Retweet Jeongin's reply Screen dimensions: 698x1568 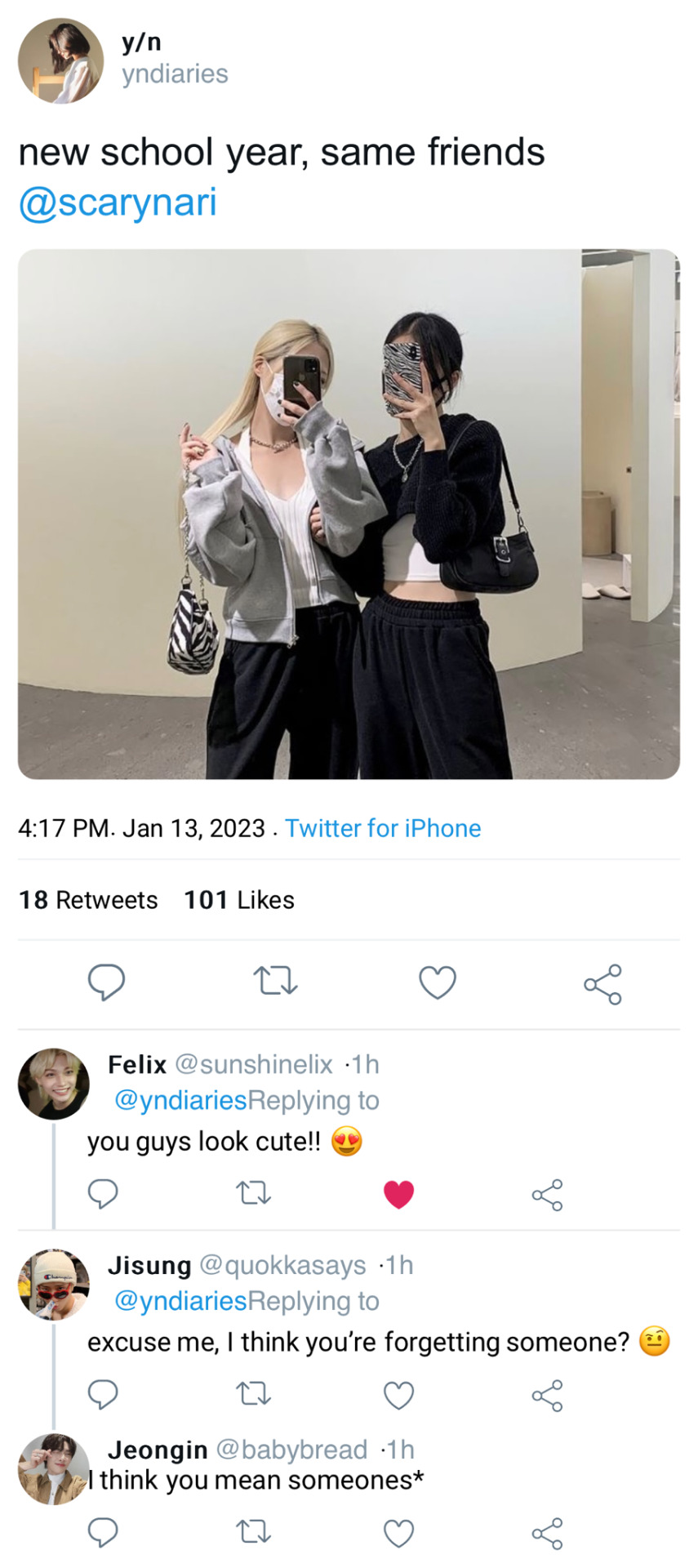(254, 1534)
